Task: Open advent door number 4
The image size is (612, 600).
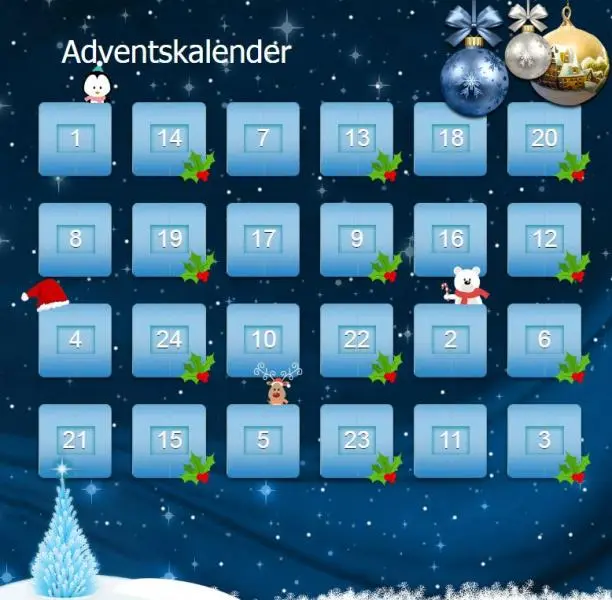Action: pos(75,340)
